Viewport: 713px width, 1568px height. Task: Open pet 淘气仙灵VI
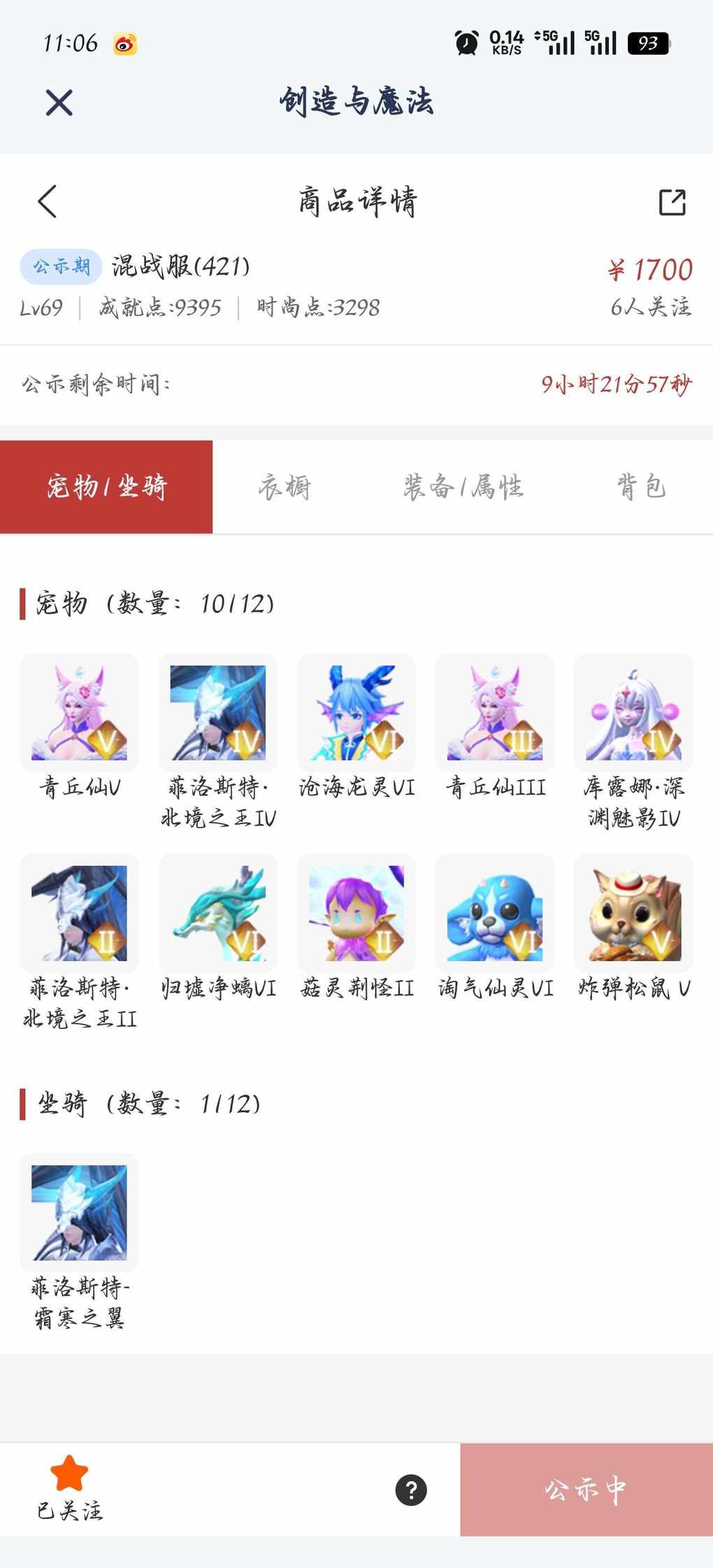(x=495, y=913)
